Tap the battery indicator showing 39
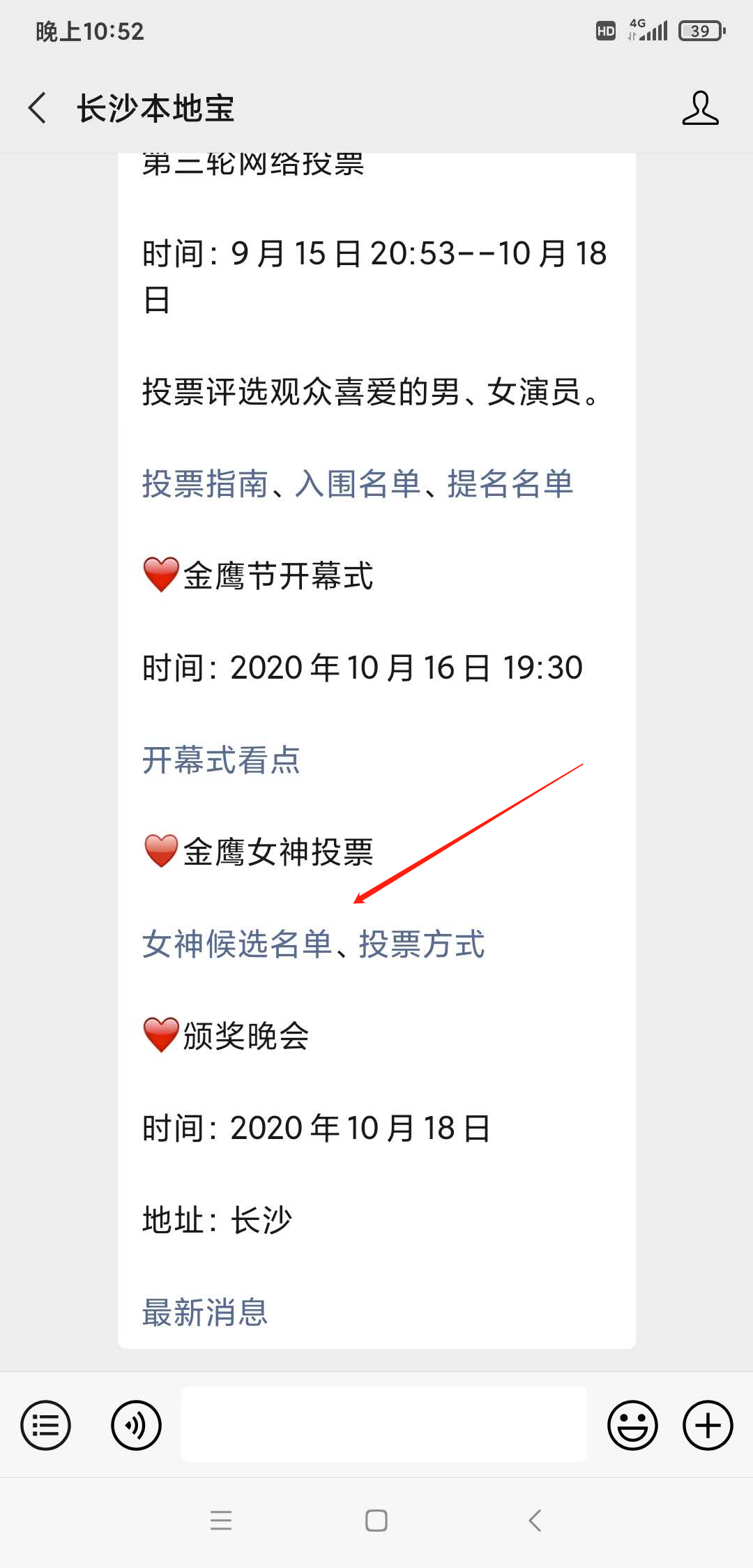753x1568 pixels. pyautogui.click(x=700, y=30)
